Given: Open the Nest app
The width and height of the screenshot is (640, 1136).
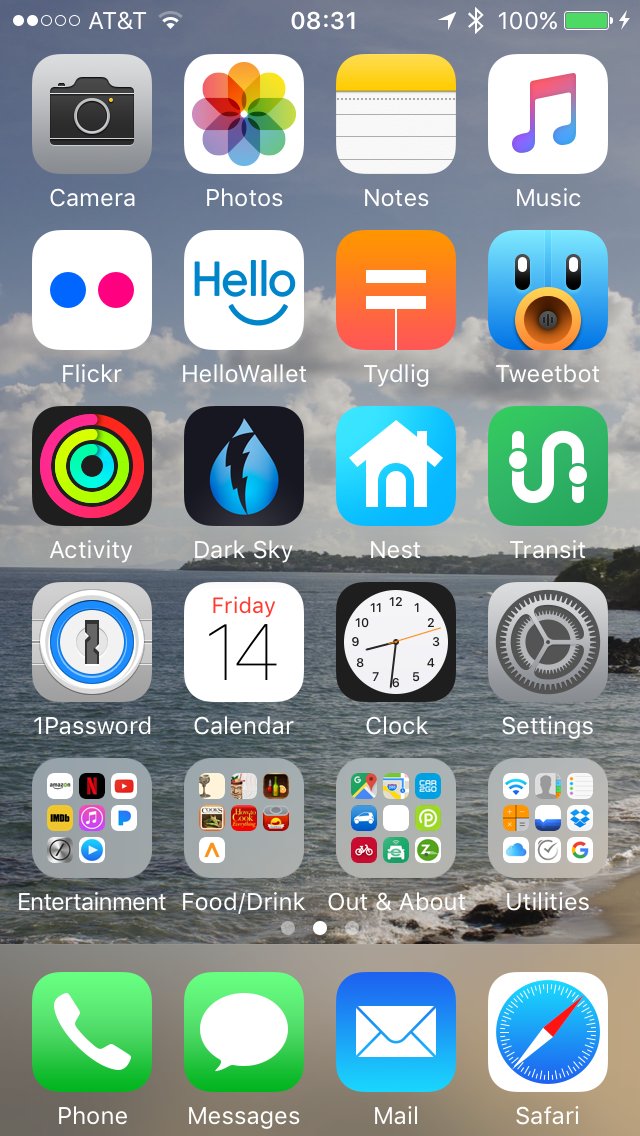Looking at the screenshot, I should pyautogui.click(x=396, y=466).
